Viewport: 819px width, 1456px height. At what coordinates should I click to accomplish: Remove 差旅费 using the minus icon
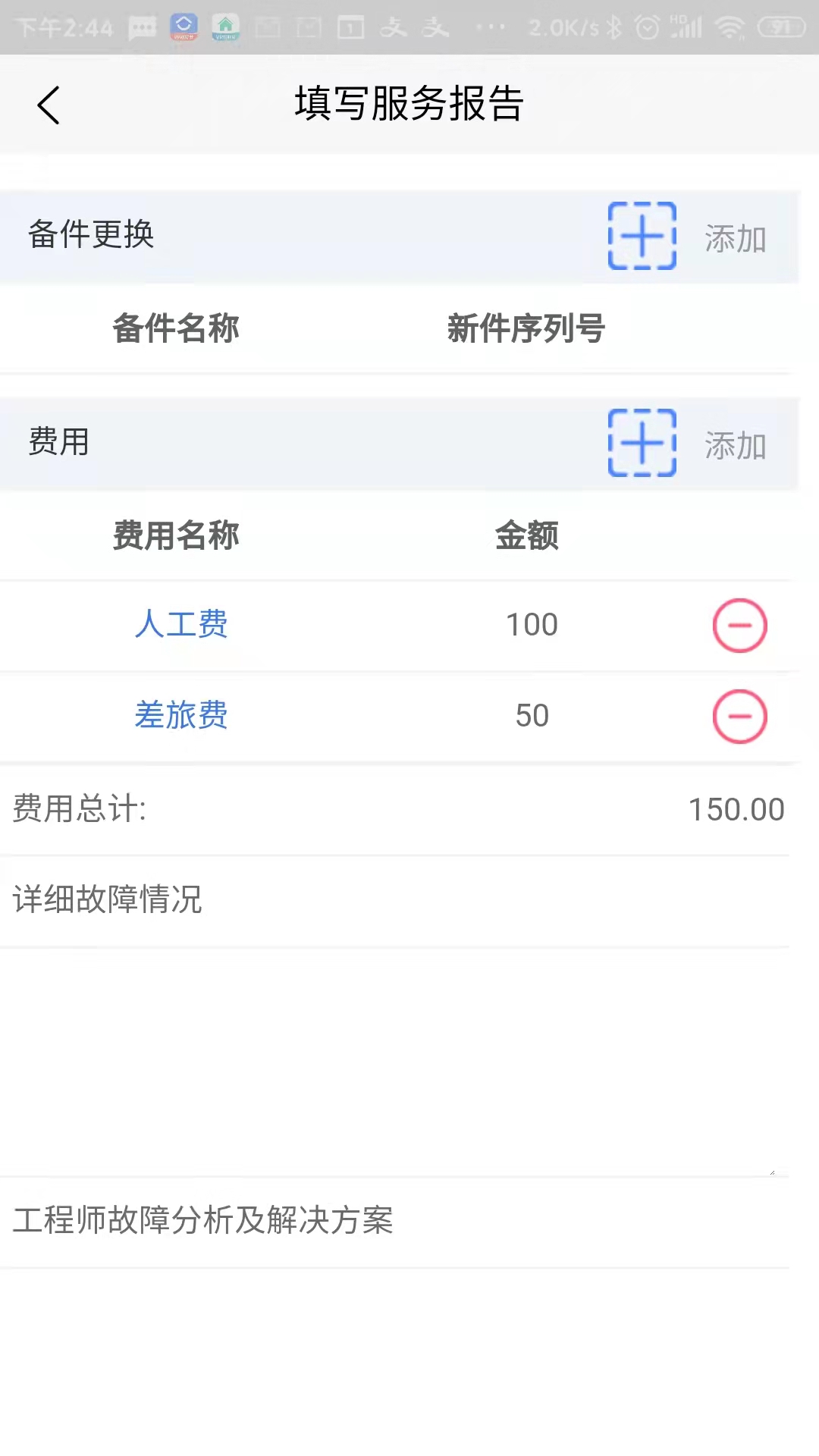[739, 715]
